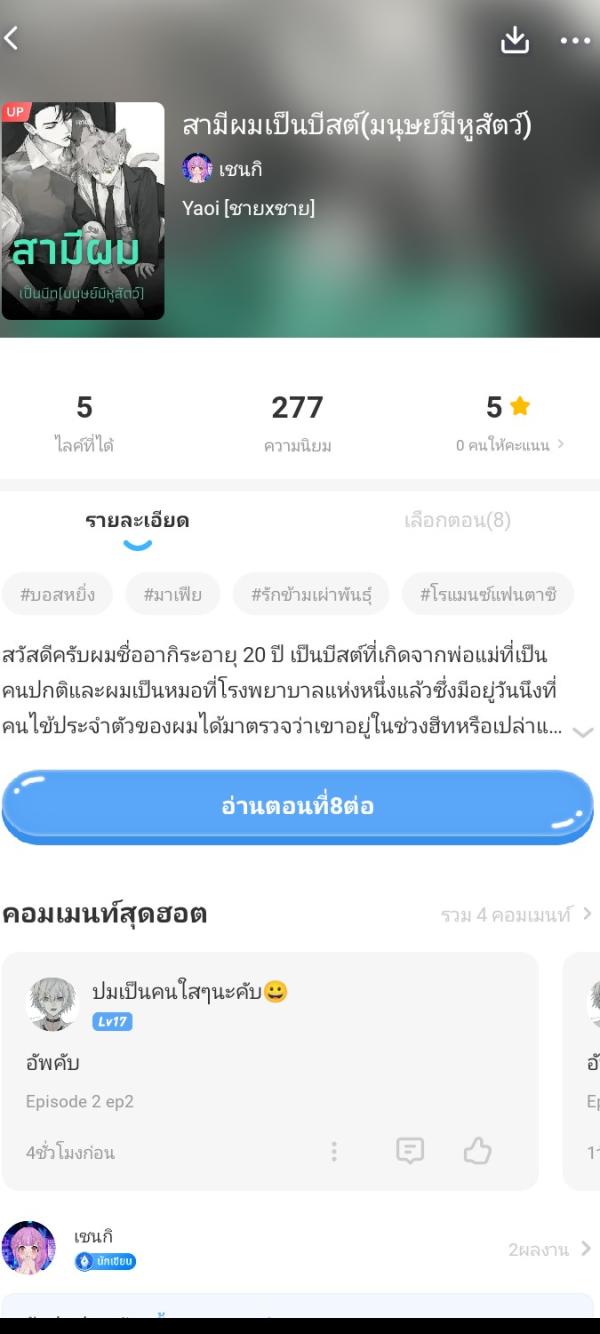Image resolution: width=600 pixels, height=1334 pixels.
Task: Go back using the top-left arrow
Action: coord(12,39)
